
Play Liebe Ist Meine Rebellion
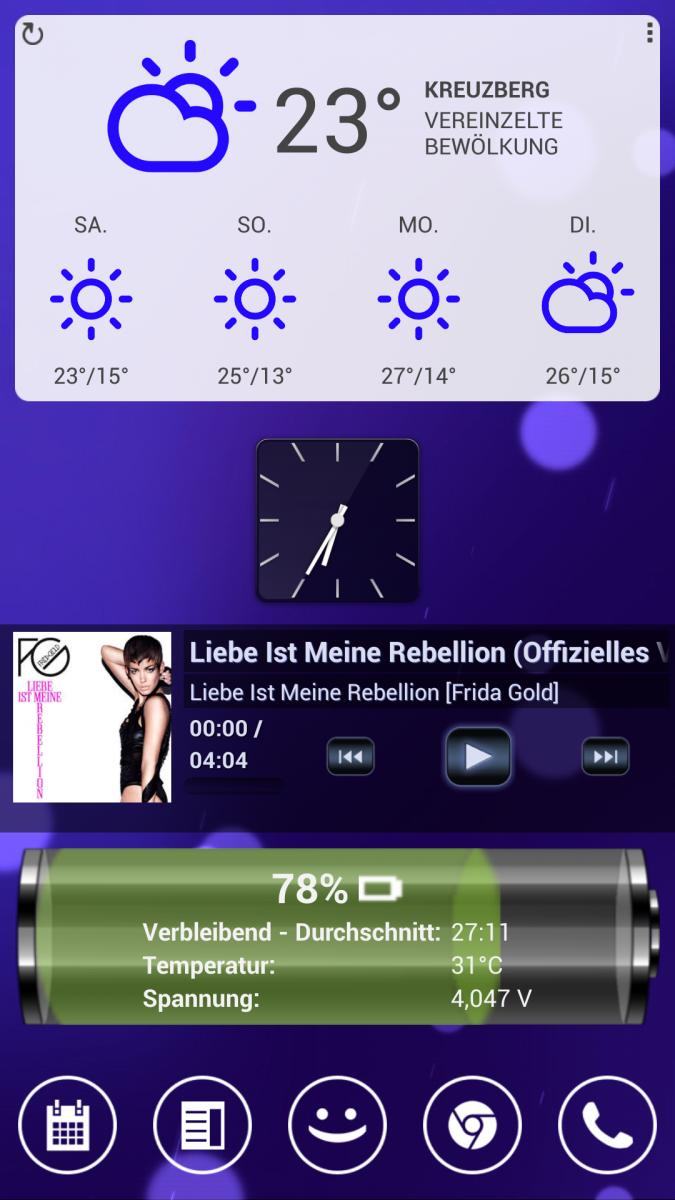(478, 756)
